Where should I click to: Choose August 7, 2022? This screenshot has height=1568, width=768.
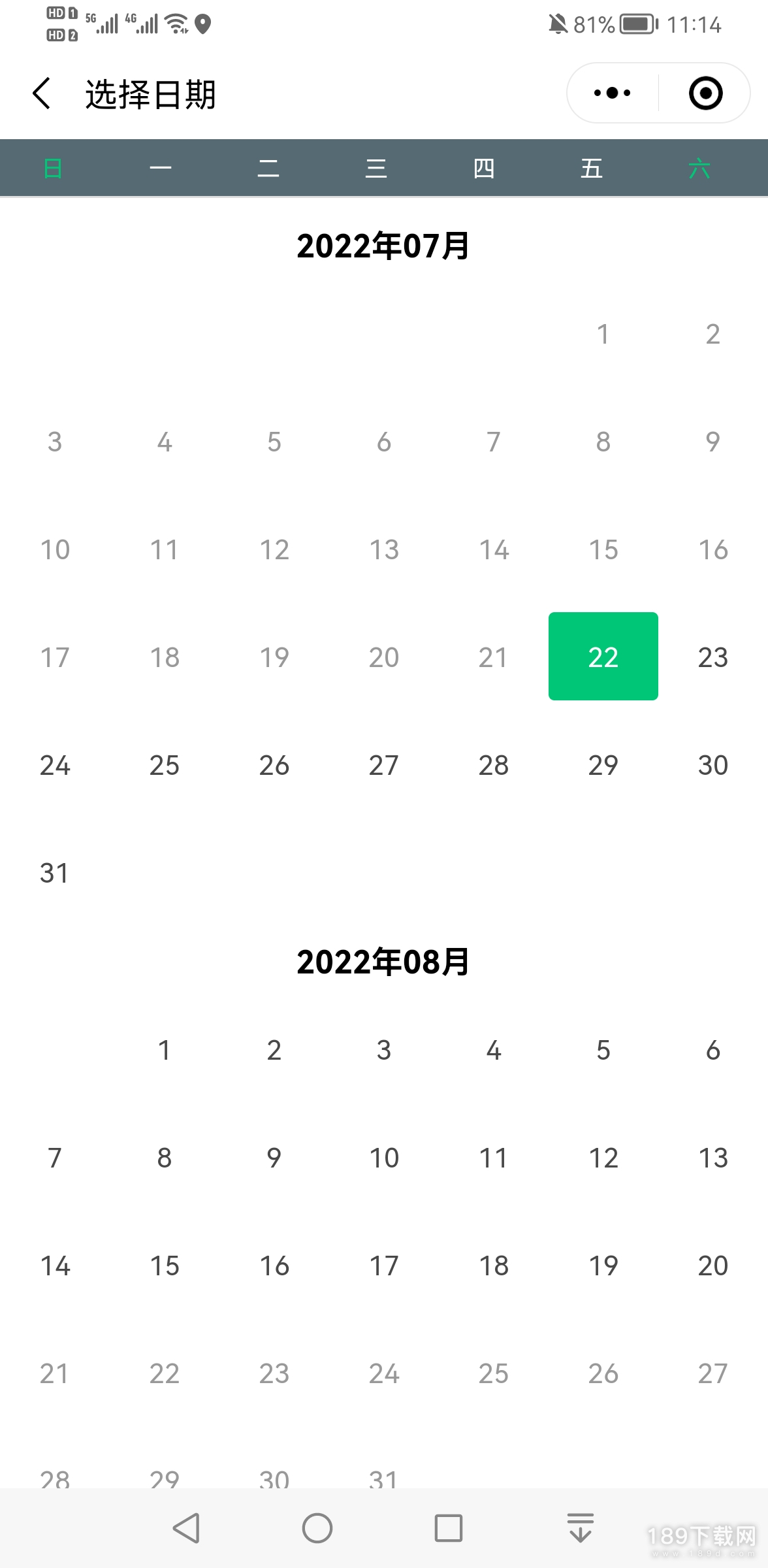[55, 1158]
